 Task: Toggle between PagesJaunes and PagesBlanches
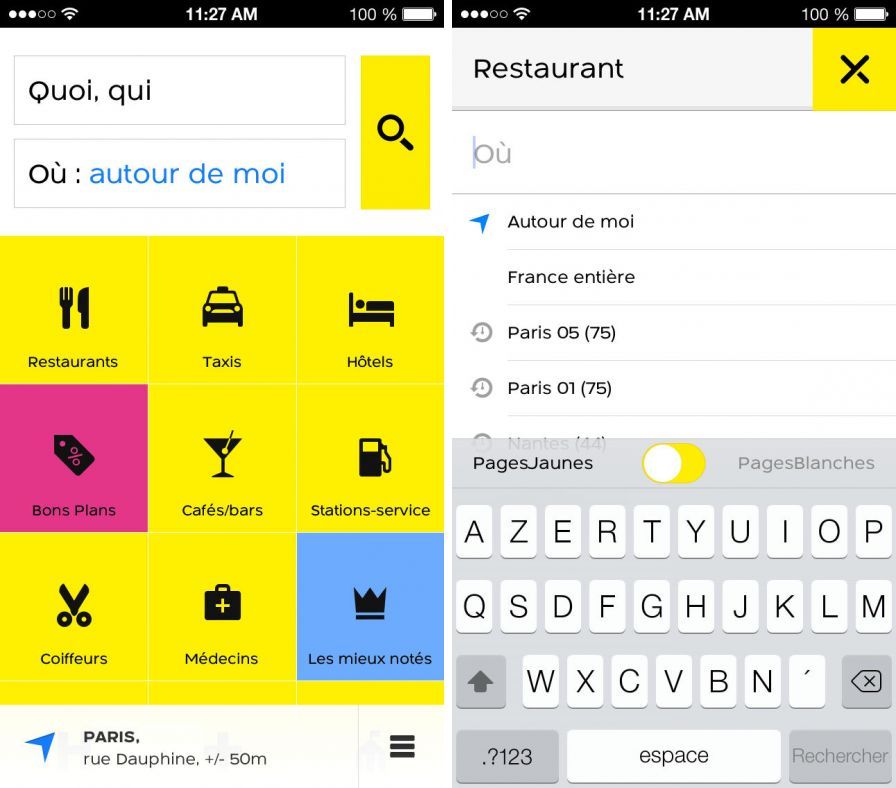pyautogui.click(x=673, y=463)
